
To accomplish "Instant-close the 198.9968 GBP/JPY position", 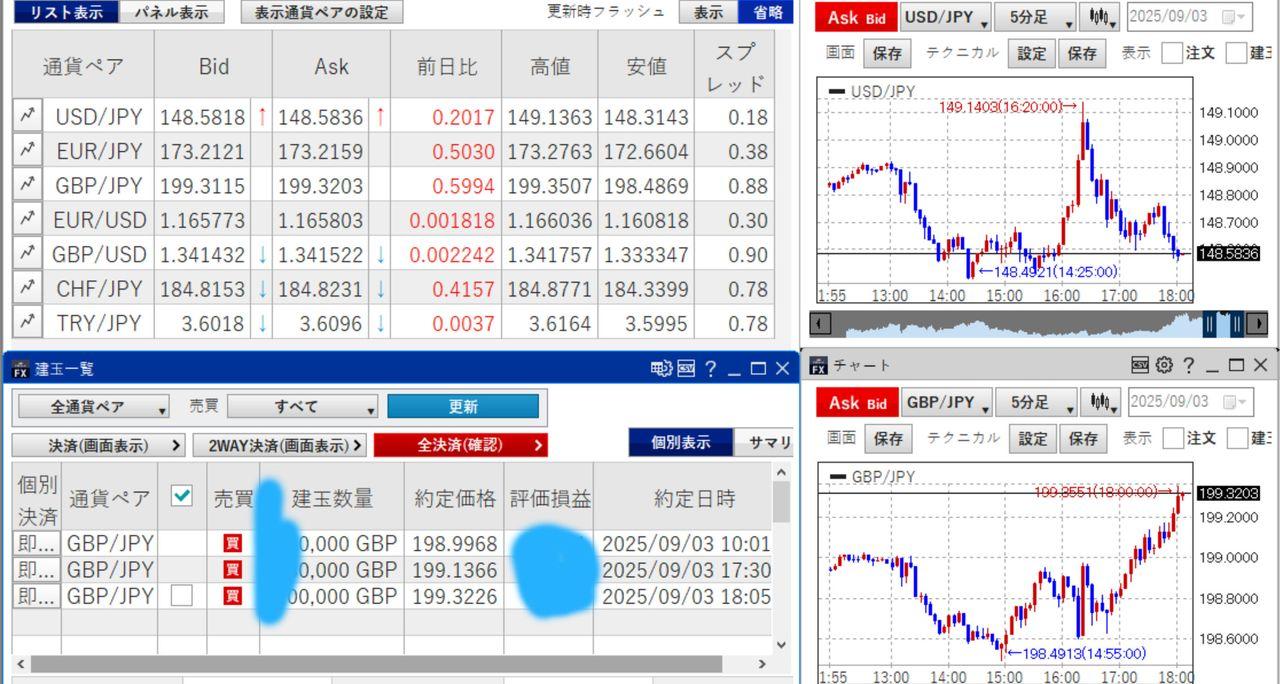I will coord(37,543).
